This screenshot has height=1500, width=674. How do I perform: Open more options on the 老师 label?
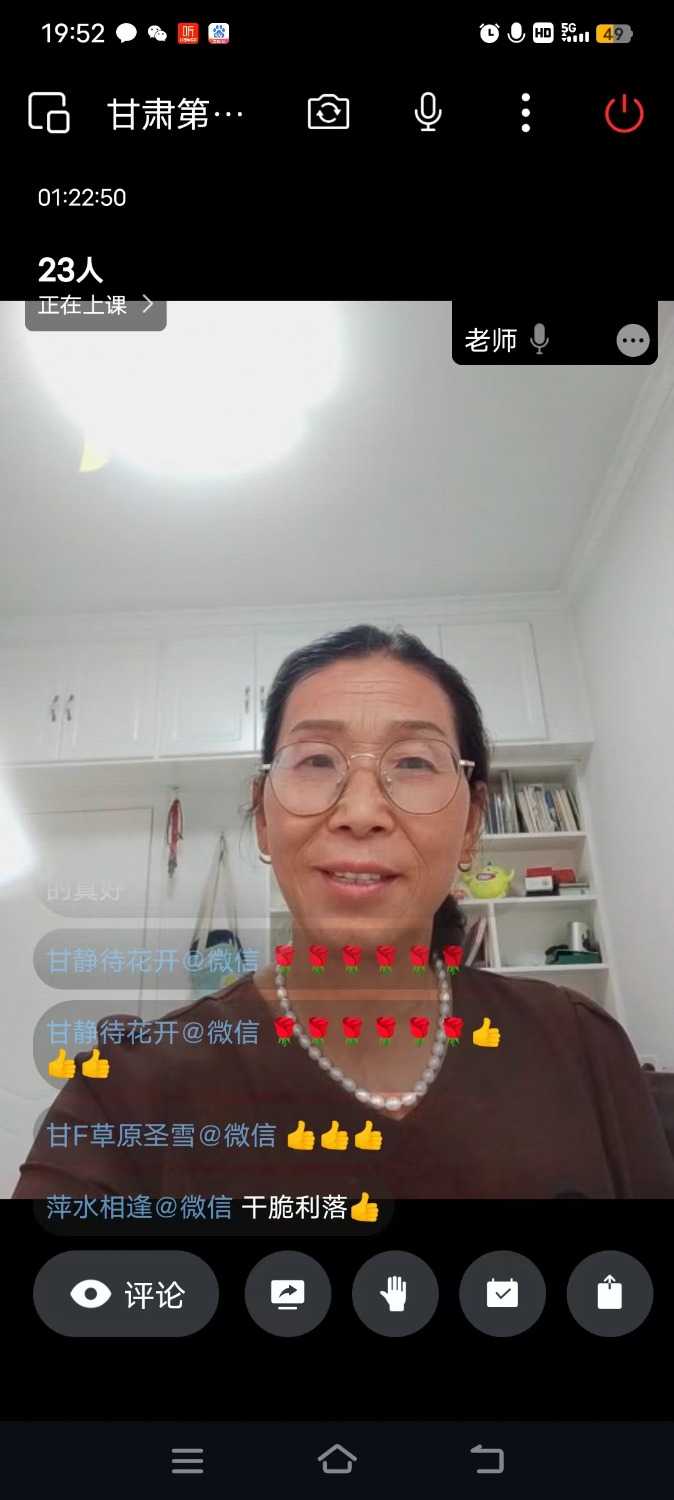point(632,341)
